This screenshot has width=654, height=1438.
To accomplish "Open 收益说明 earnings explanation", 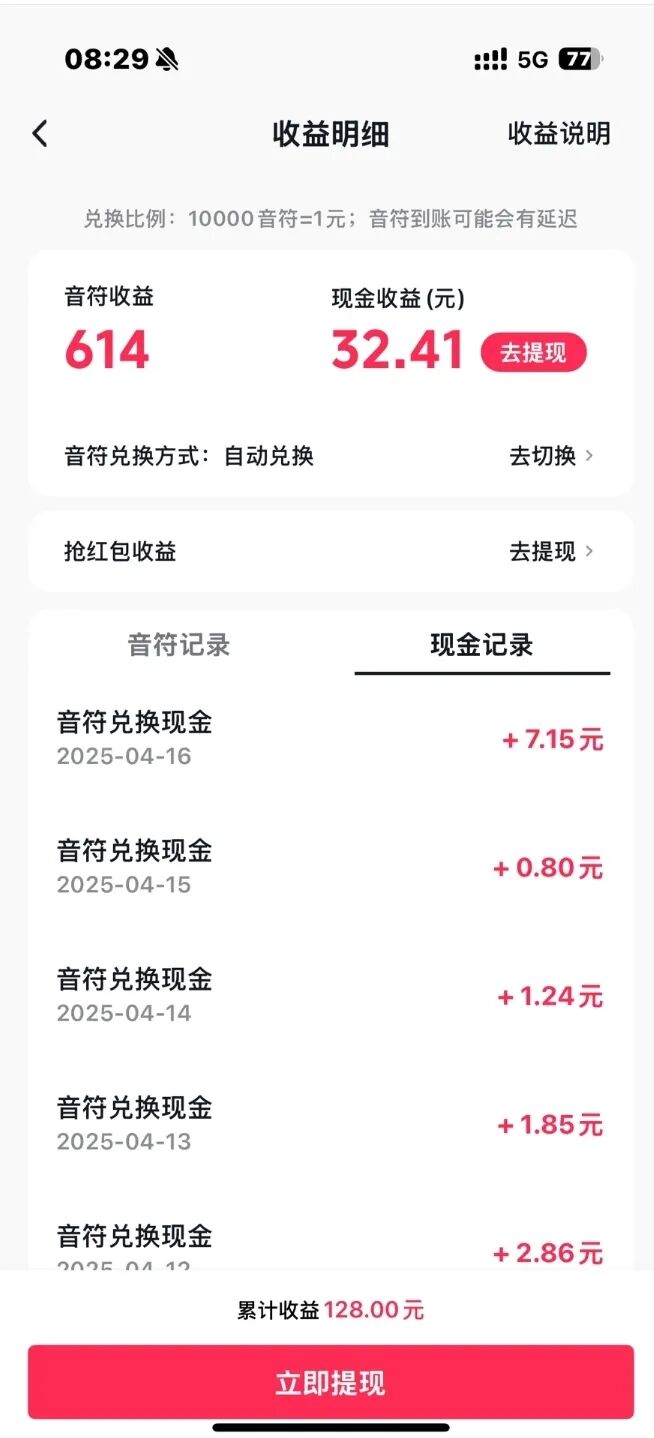I will 559,134.
